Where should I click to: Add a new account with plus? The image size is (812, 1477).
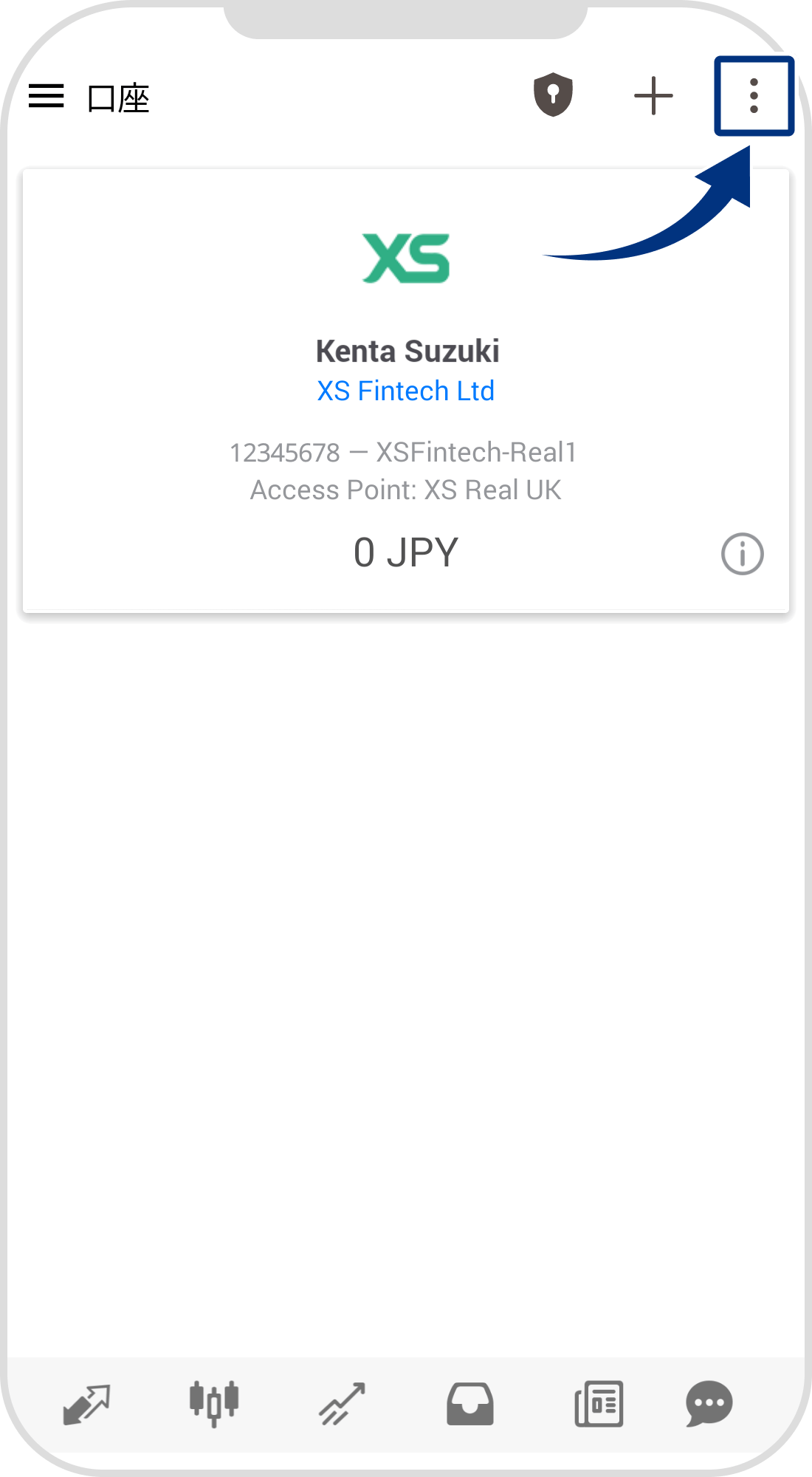(653, 96)
